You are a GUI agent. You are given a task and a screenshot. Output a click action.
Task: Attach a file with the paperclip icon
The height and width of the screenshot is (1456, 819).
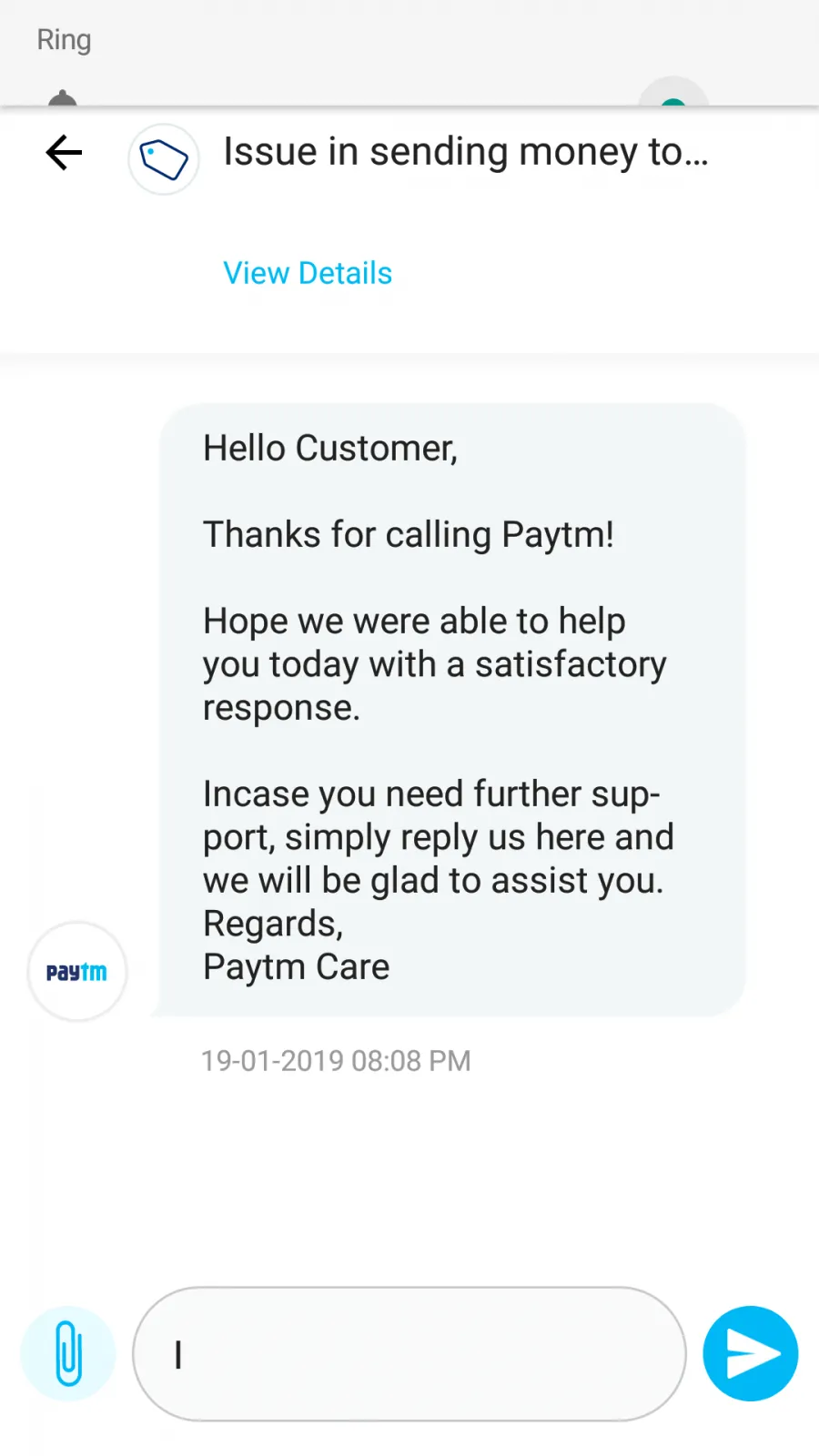pos(68,1353)
